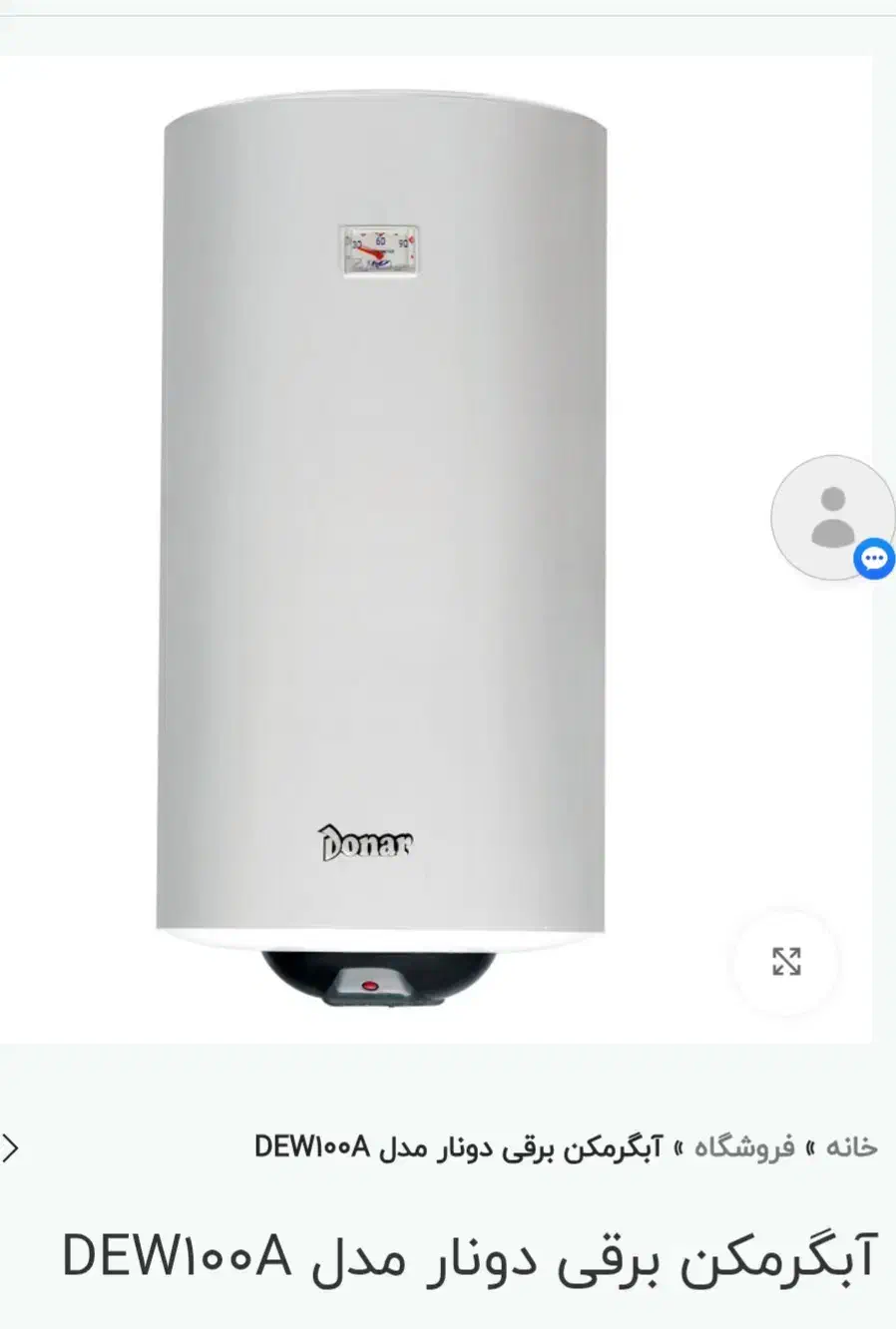
Task: Open the chat support bubble
Action: coord(834,518)
